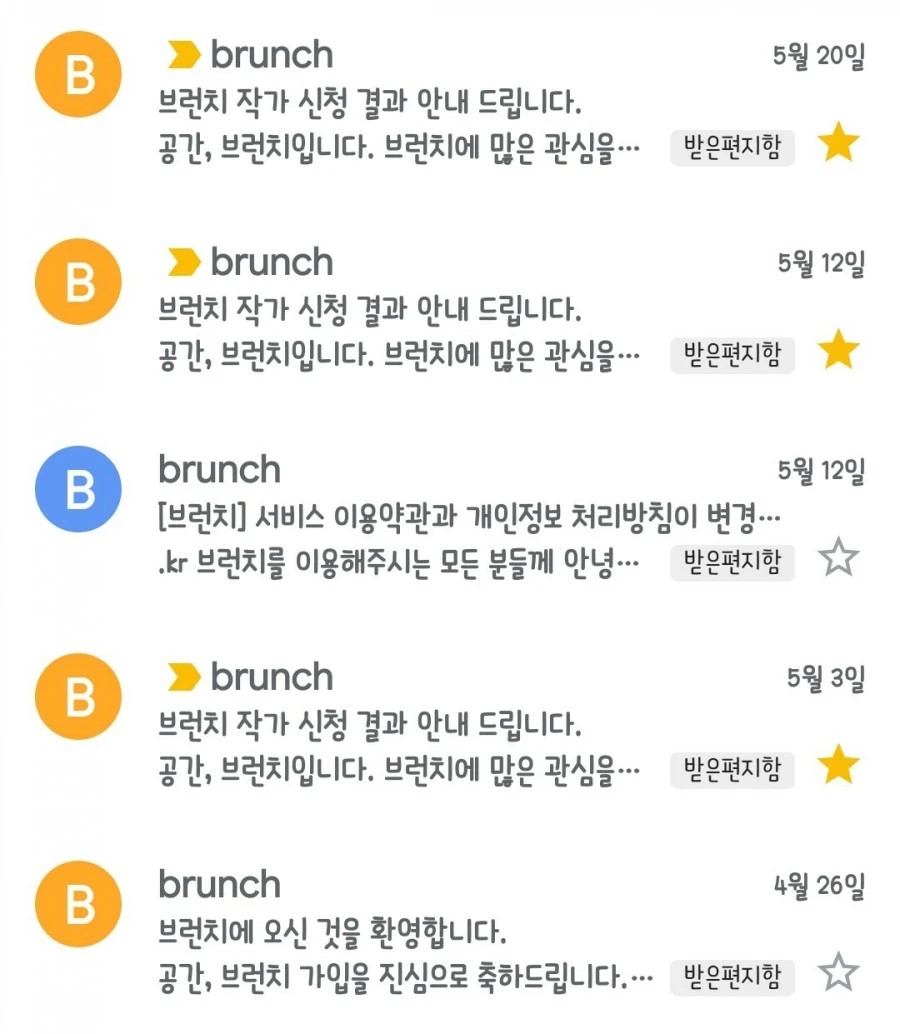Click the brunch sender name on the May 12 email
Viewport: 900px width, 1034px height.
[270, 262]
